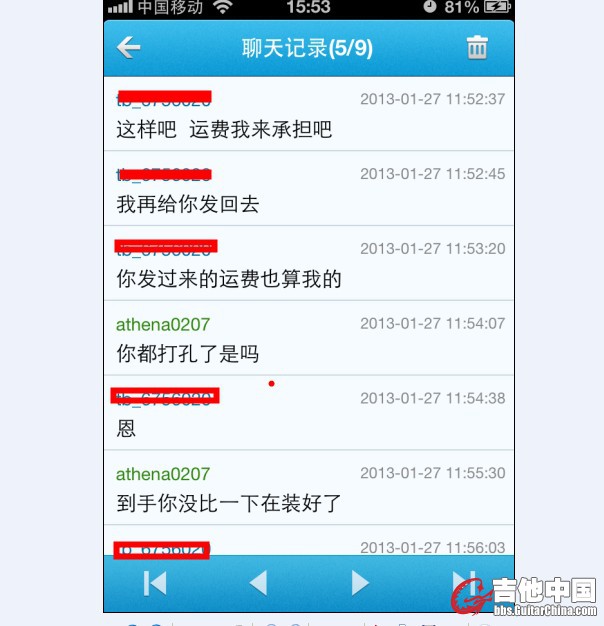Screen dimensions: 604x626
Task: Go to the previous page of records
Action: 258,582
